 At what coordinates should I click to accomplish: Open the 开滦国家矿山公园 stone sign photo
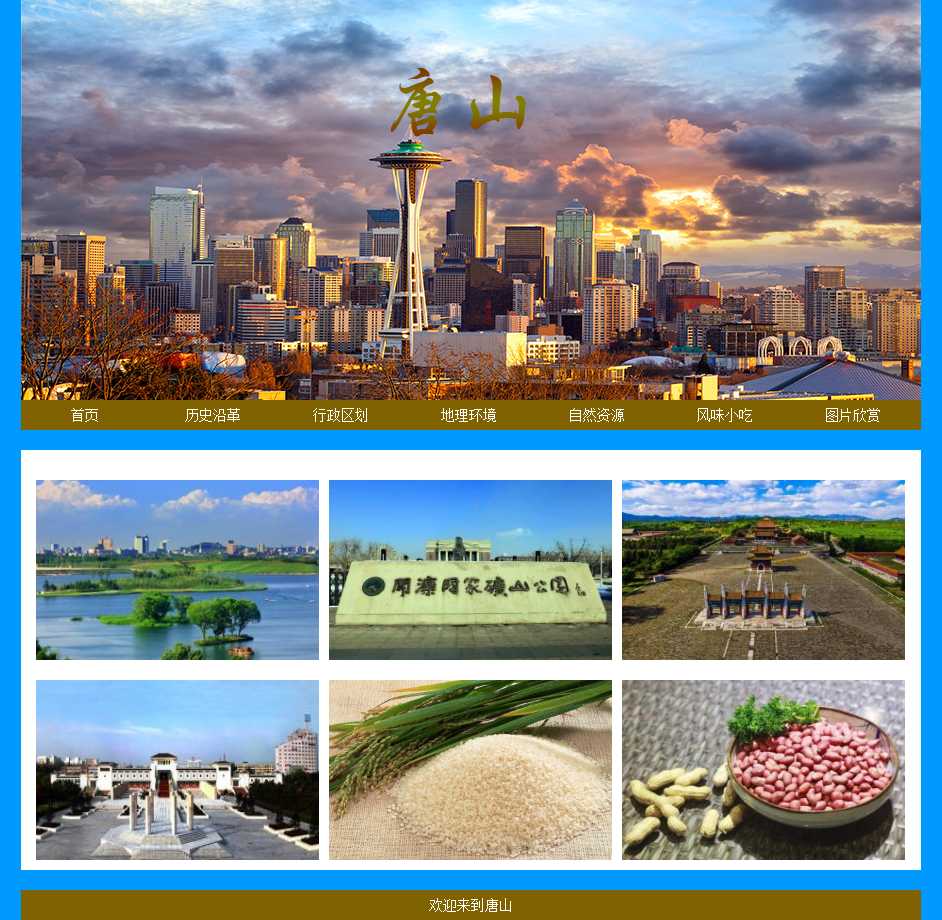pos(470,569)
